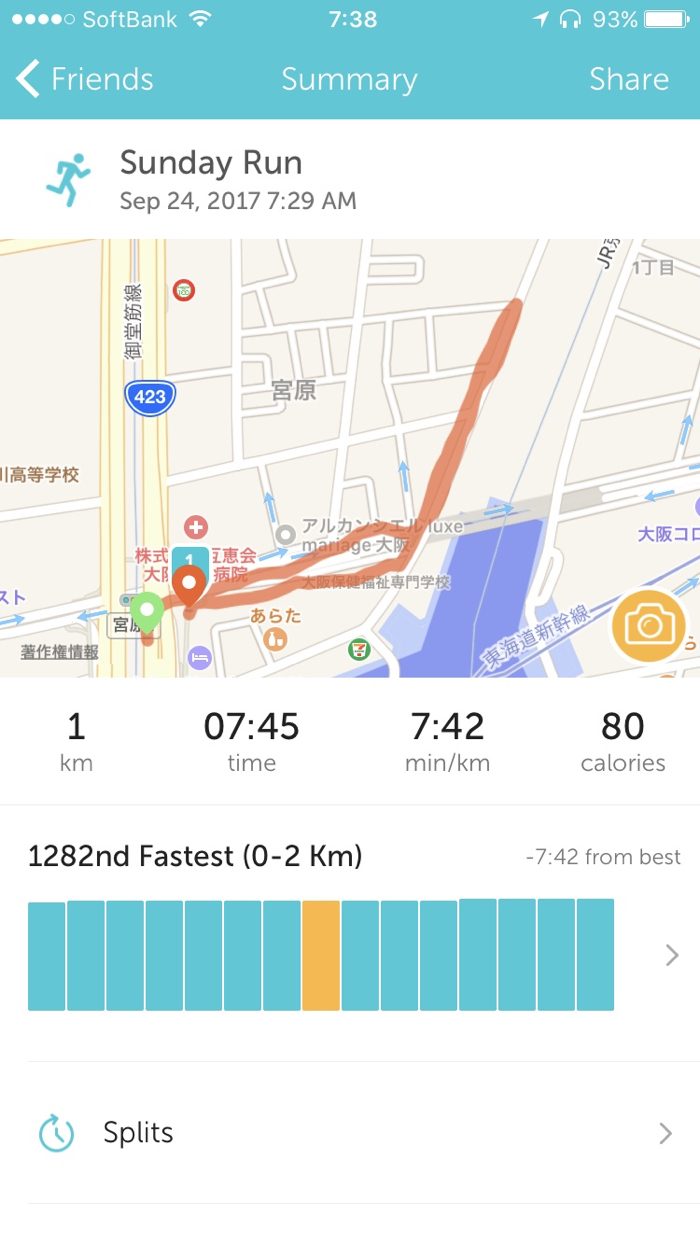Go back to Friends
The height and width of the screenshot is (1245, 700).
85,80
